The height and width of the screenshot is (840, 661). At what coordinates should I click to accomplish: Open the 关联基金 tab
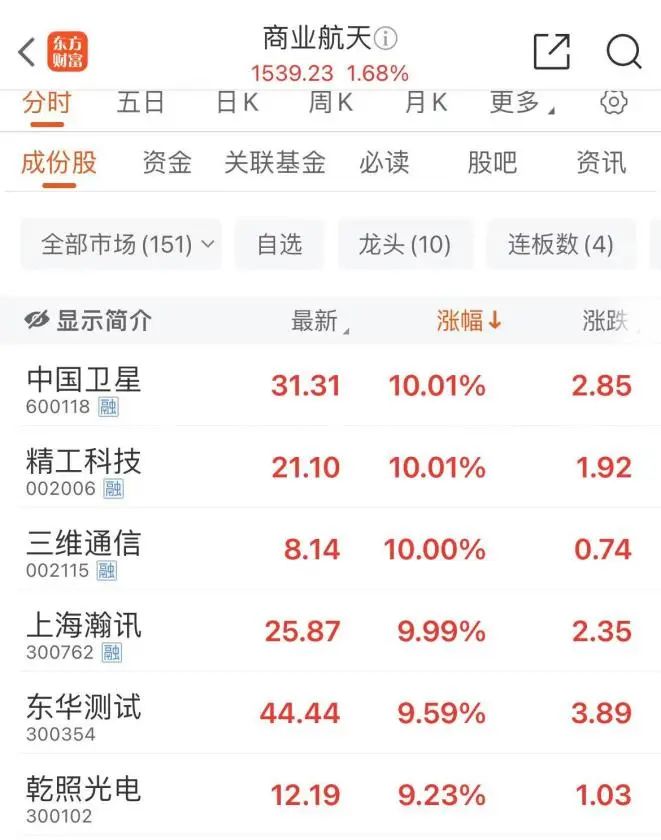pyautogui.click(x=275, y=162)
